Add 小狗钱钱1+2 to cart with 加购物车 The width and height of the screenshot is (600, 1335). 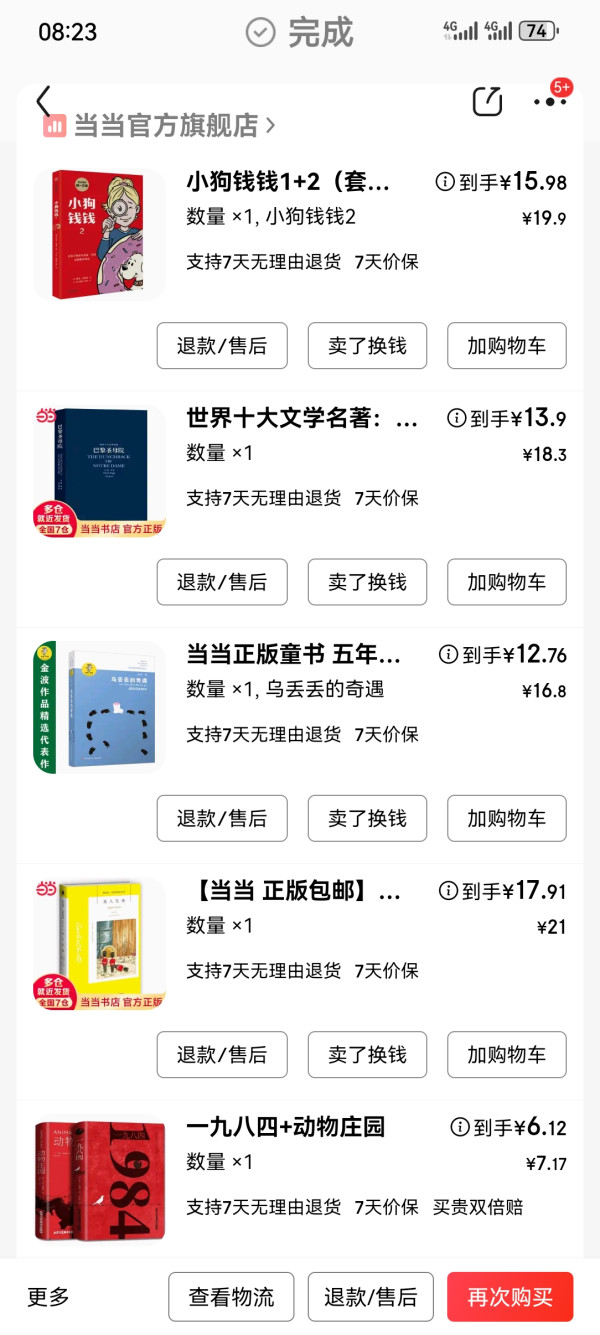click(x=507, y=346)
